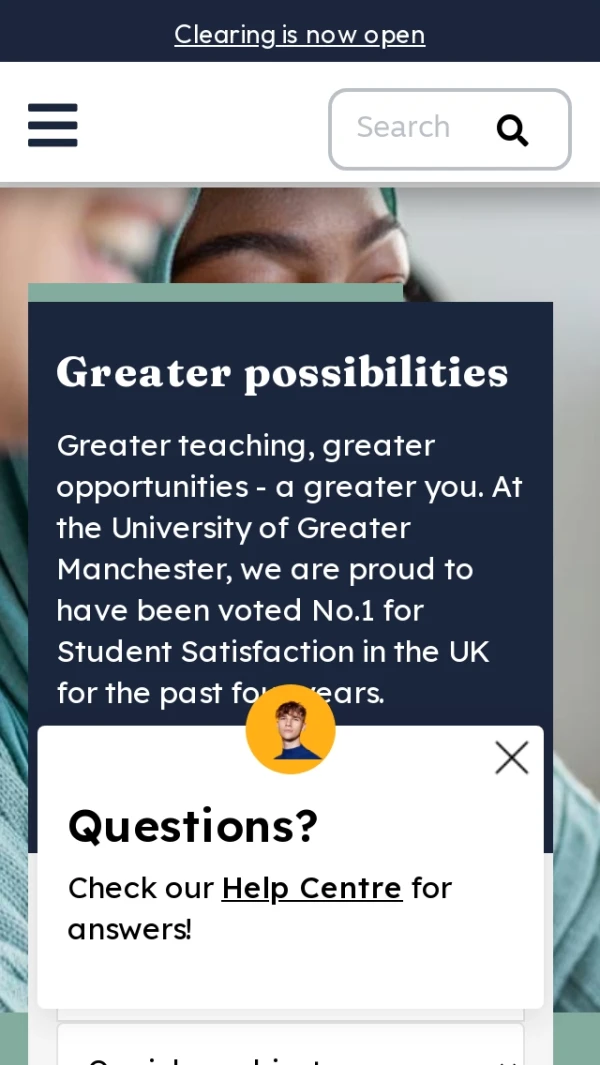Open the hamburger navigation menu
The height and width of the screenshot is (1065, 600).
pyautogui.click(x=53, y=125)
